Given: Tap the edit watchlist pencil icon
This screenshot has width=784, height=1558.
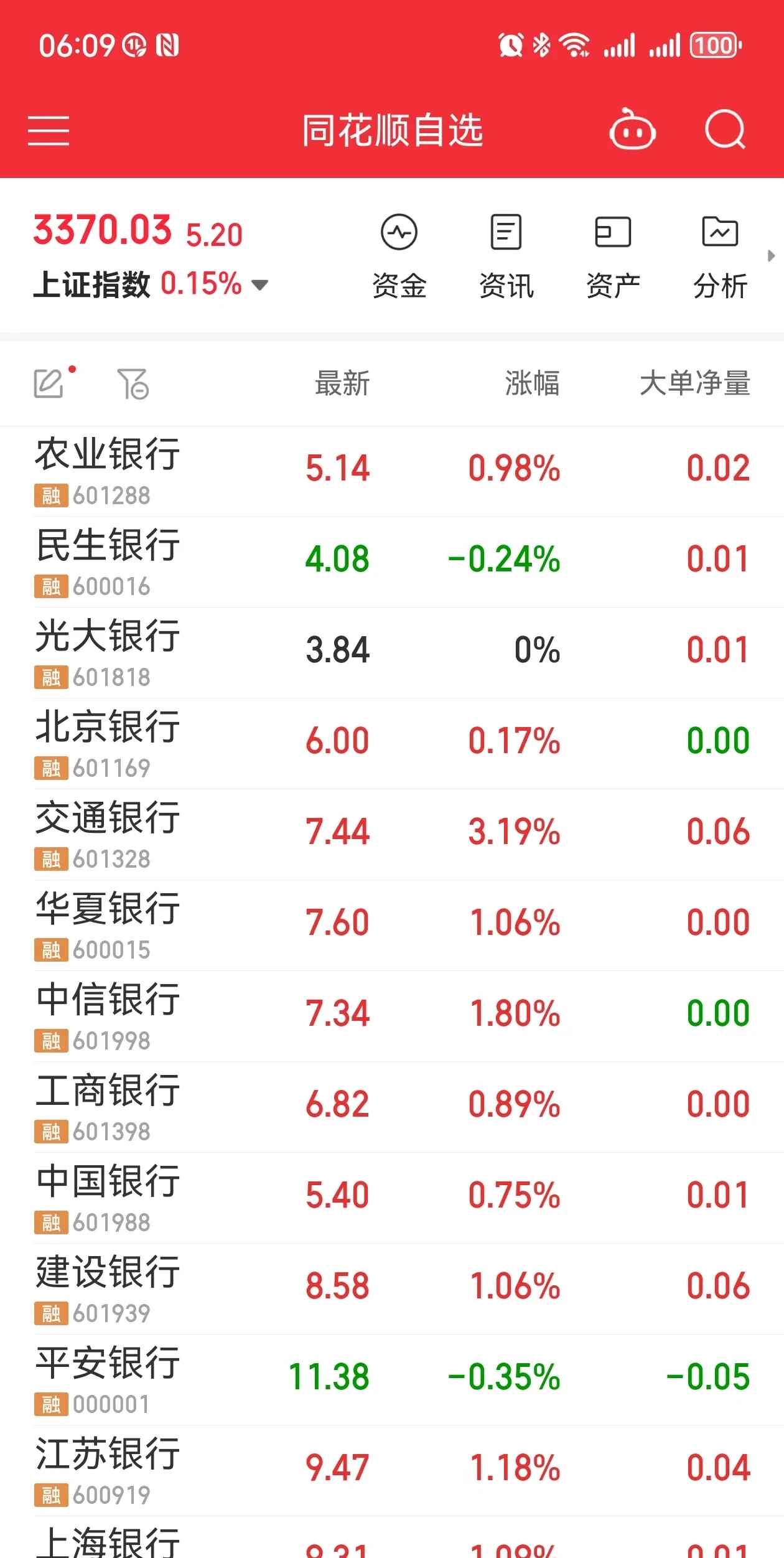Looking at the screenshot, I should (51, 383).
